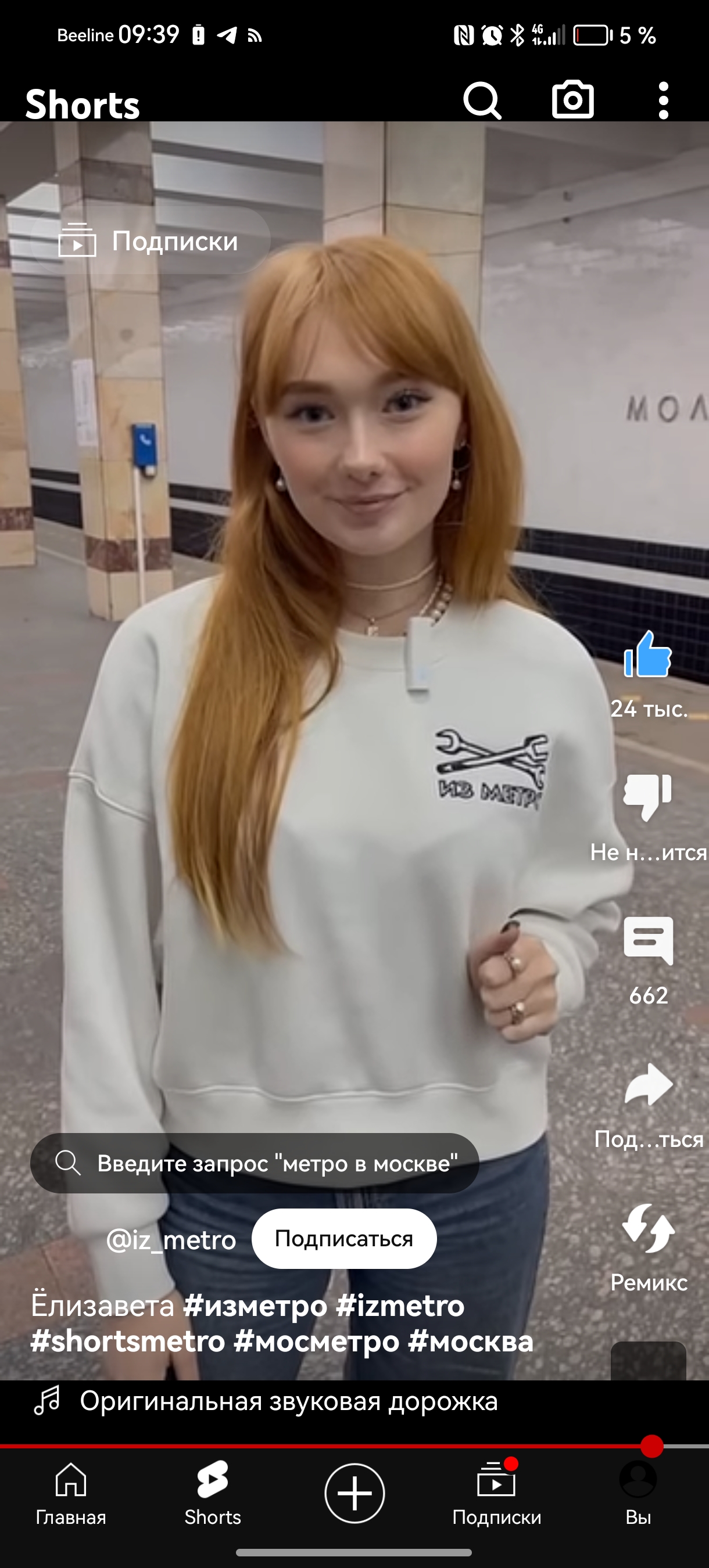709x1568 pixels.
Task: Create a Ремикс of this Short
Action: click(x=648, y=1229)
